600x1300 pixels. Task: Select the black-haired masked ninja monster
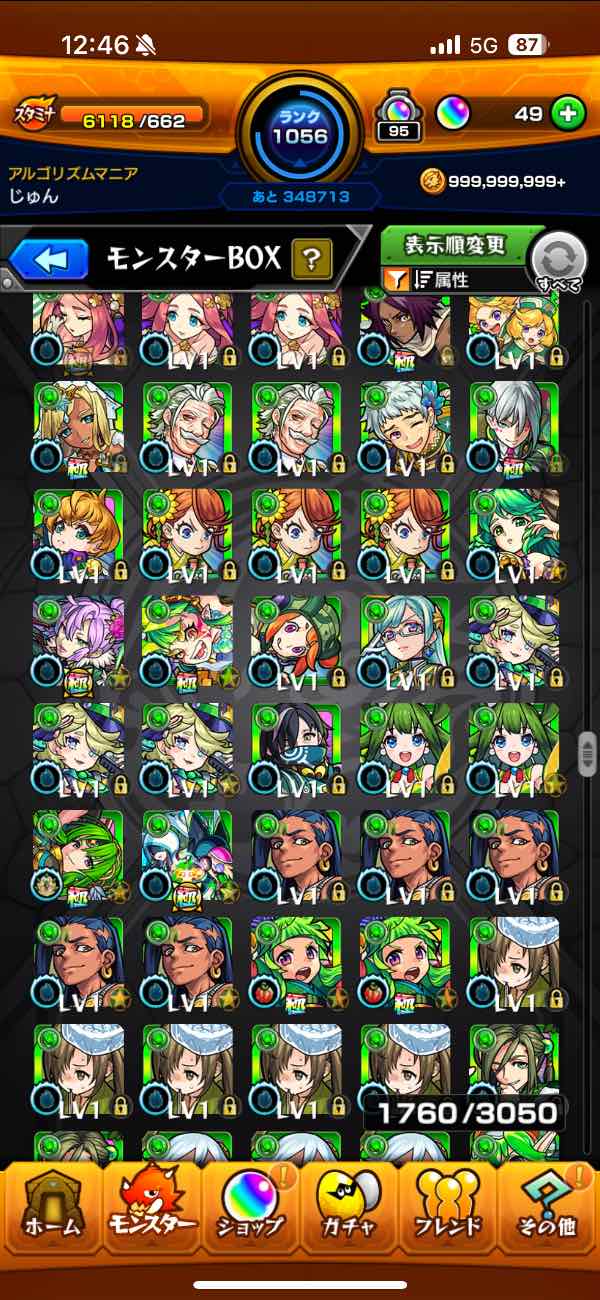[x=296, y=747]
